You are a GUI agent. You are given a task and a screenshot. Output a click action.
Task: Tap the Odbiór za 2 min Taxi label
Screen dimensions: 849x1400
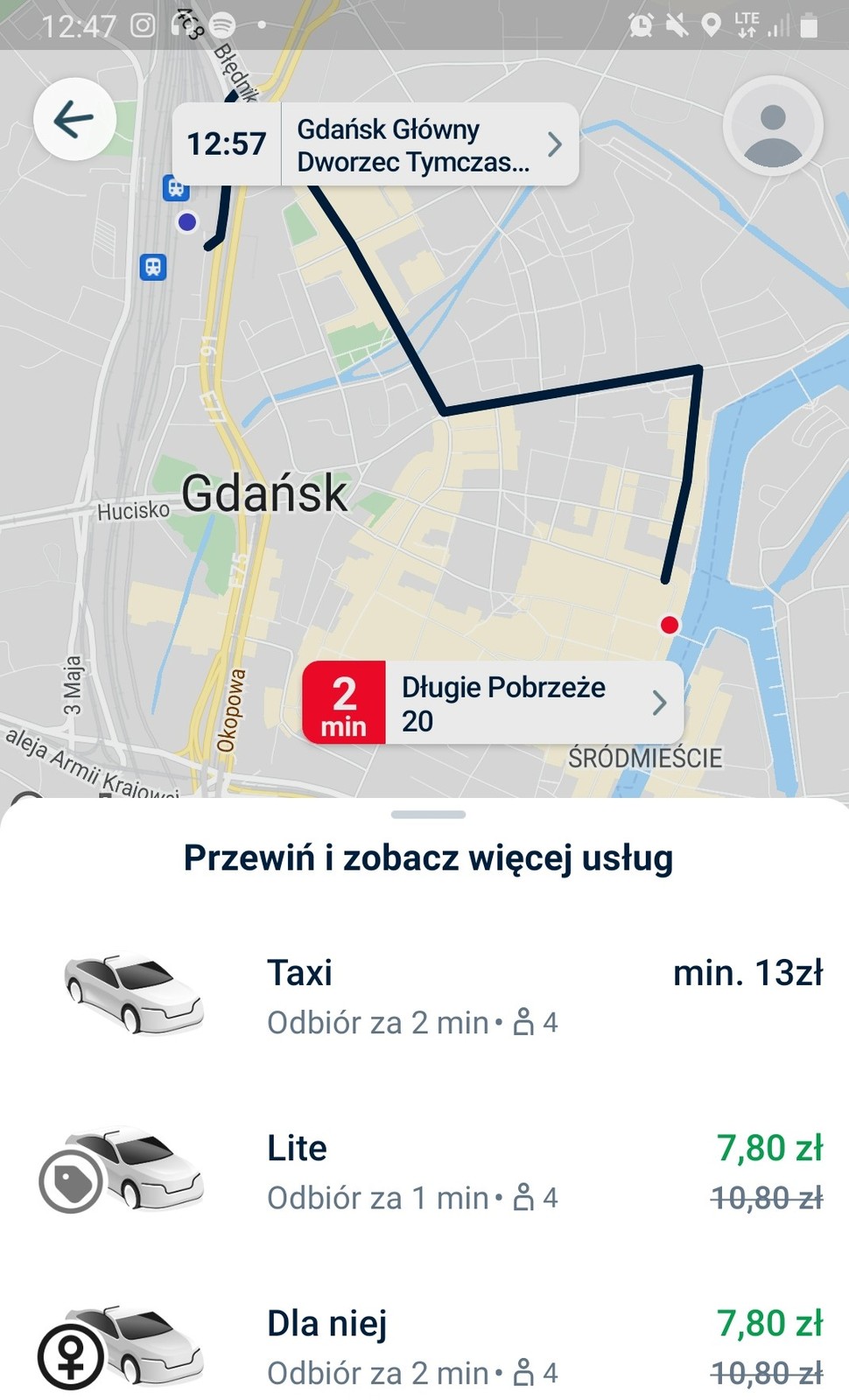(379, 1022)
